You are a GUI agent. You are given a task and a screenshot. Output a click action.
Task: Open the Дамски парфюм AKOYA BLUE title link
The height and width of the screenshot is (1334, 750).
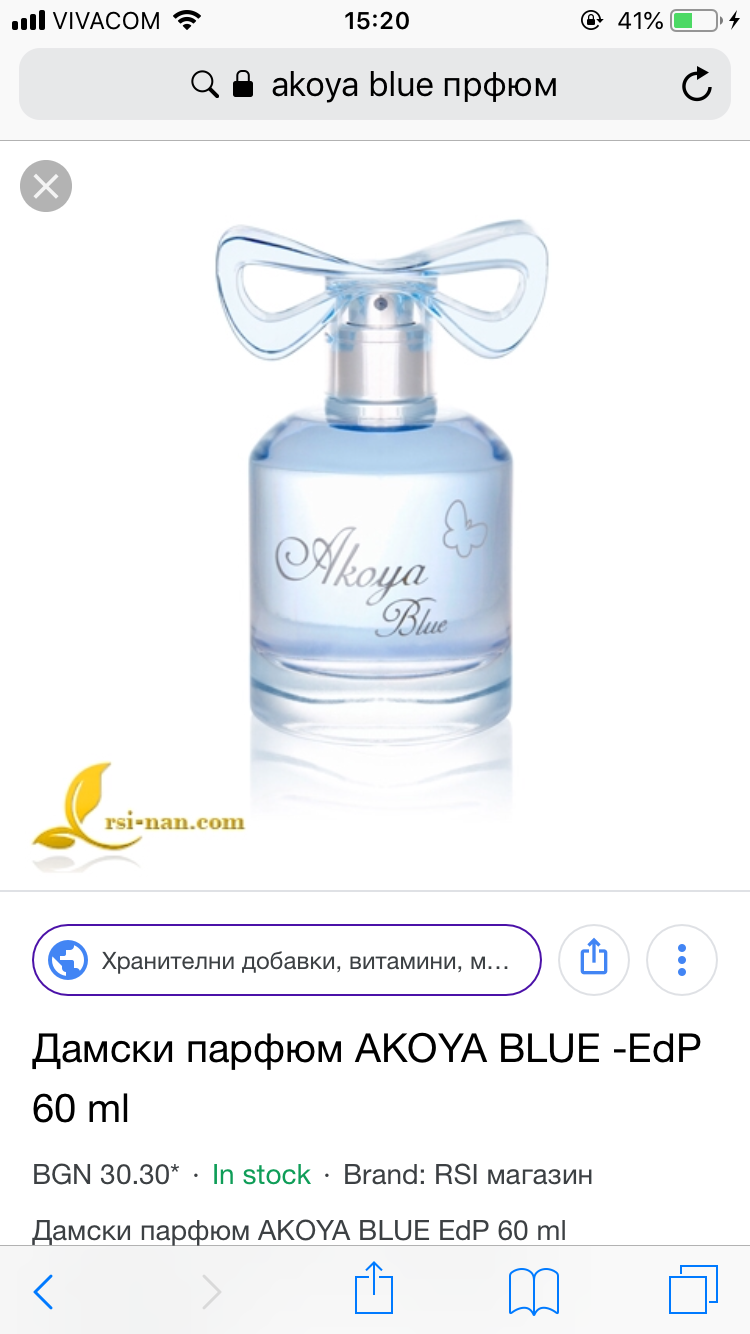point(366,1078)
